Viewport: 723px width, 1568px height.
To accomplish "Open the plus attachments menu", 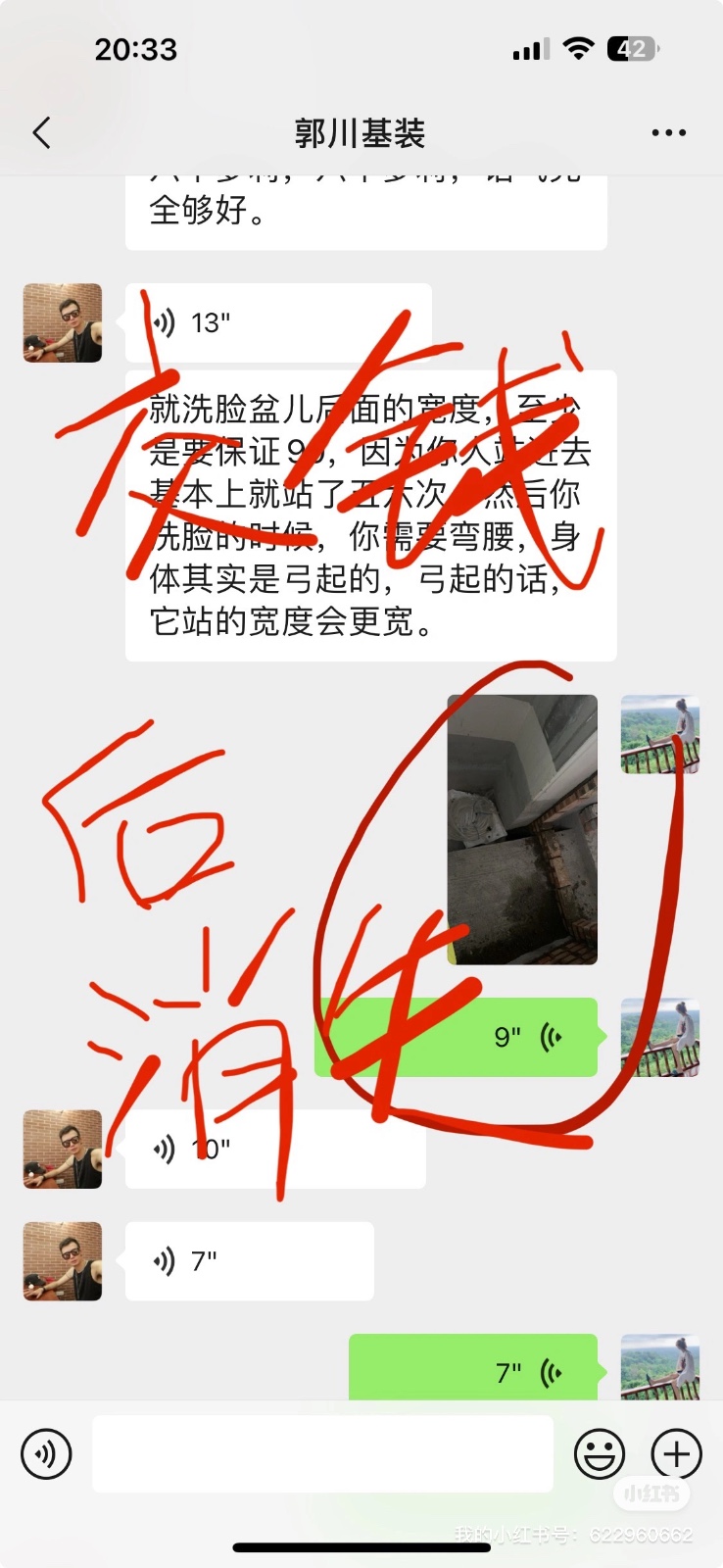I will (x=676, y=1453).
